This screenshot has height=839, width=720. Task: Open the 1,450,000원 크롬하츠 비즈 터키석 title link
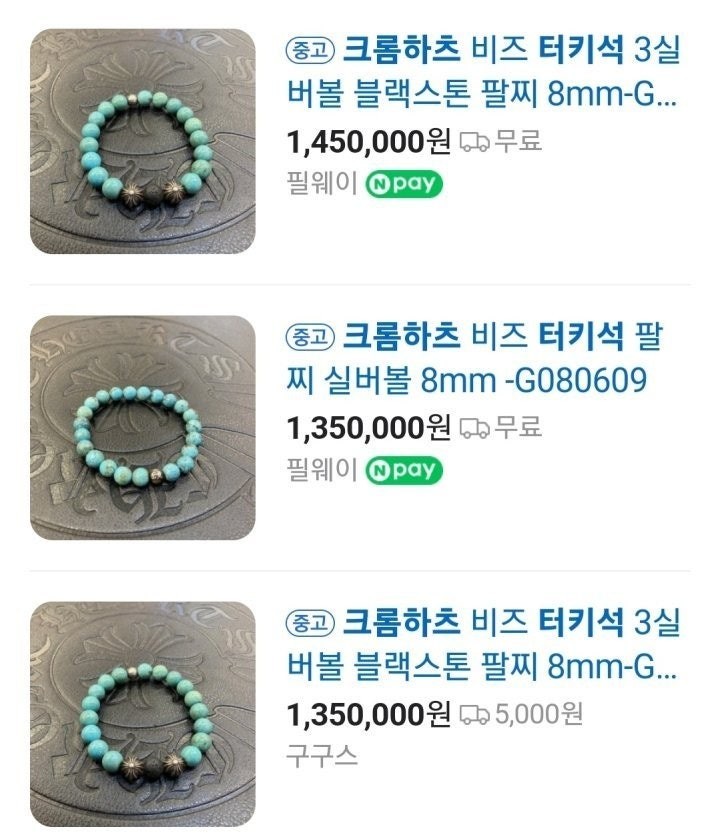pos(482,71)
